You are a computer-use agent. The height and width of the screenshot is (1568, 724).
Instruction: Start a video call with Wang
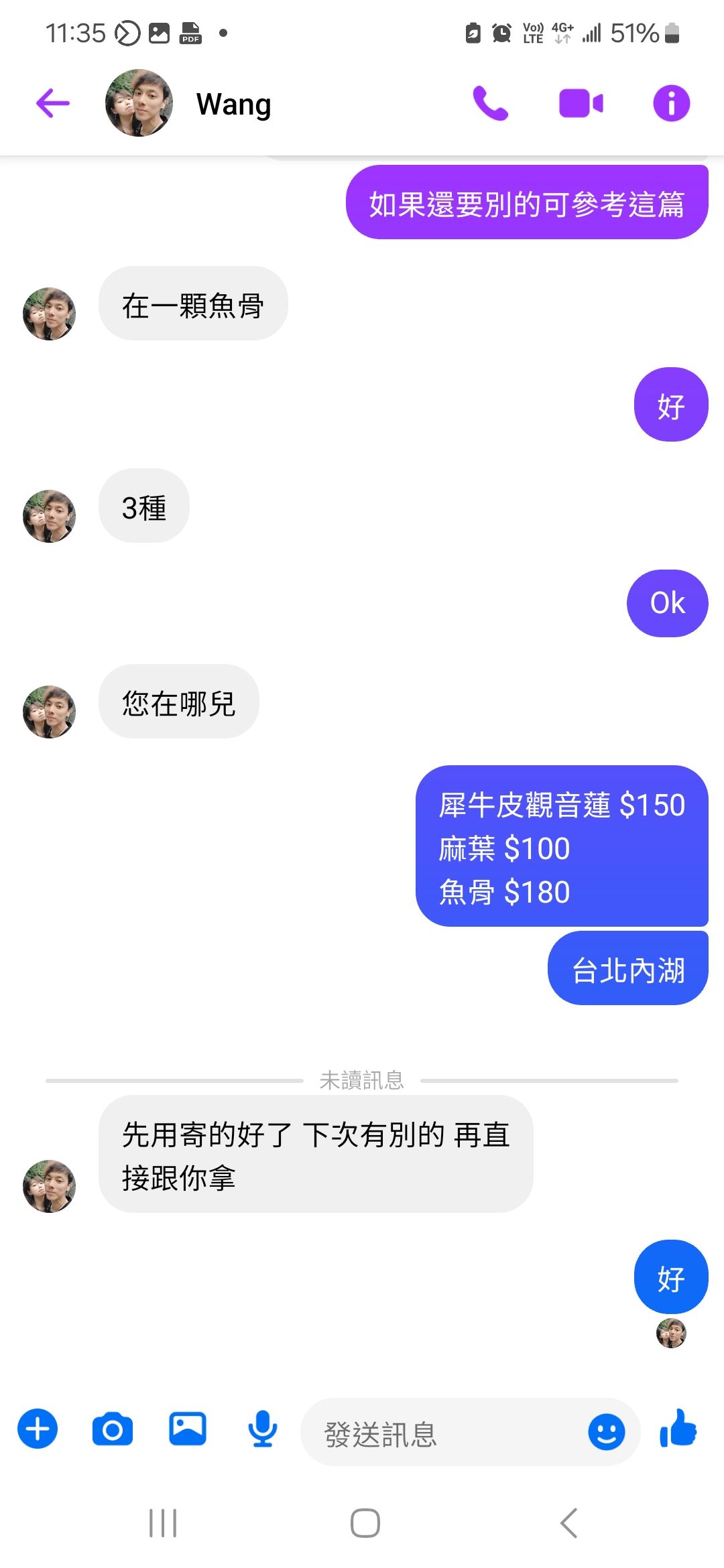pyautogui.click(x=581, y=103)
